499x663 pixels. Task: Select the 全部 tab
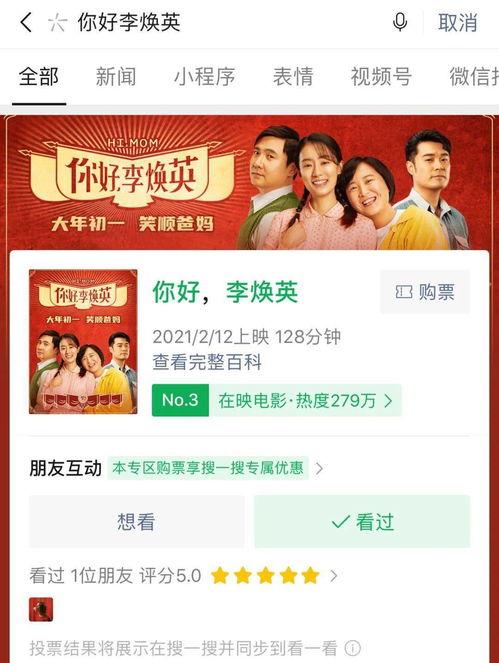pos(38,77)
